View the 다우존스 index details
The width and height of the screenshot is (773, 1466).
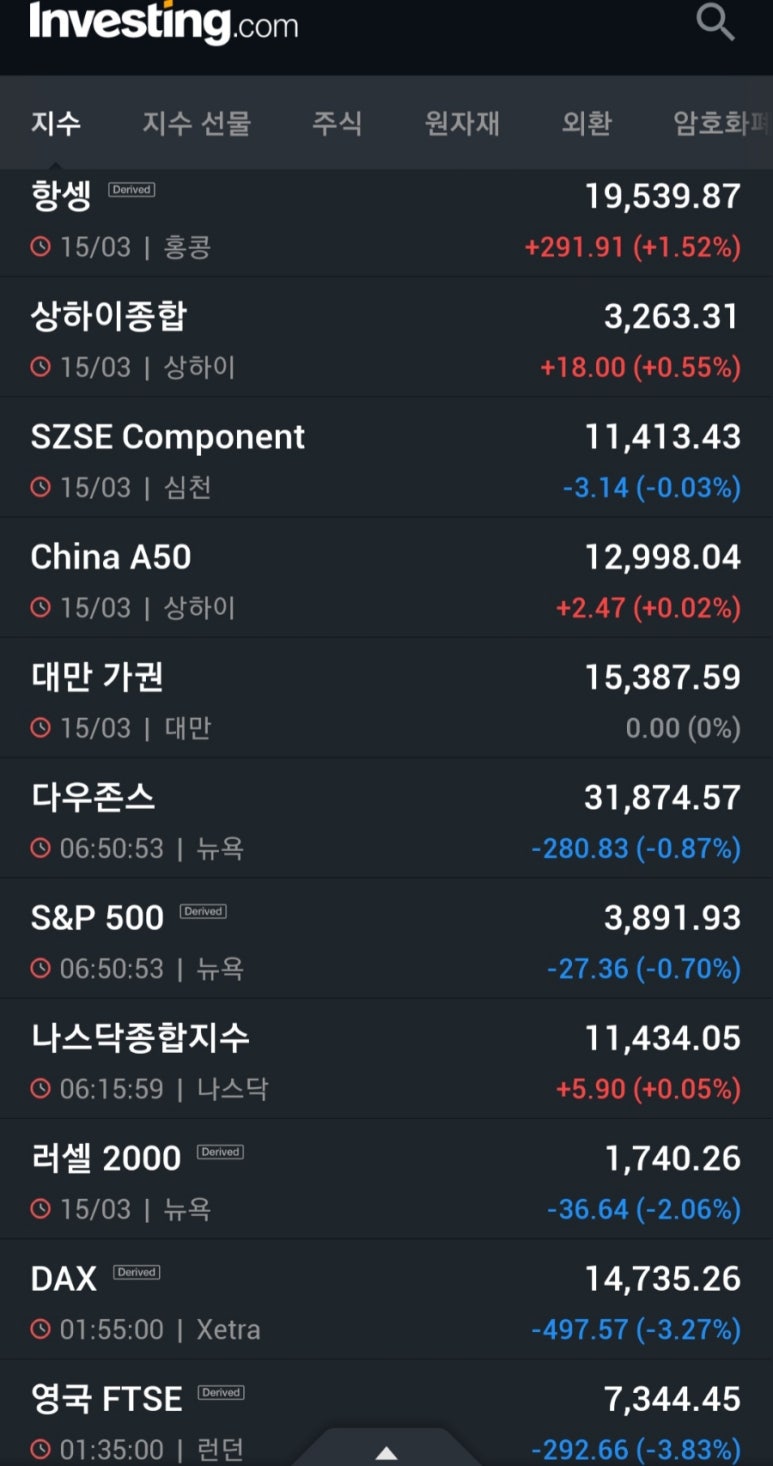pyautogui.click(x=386, y=818)
